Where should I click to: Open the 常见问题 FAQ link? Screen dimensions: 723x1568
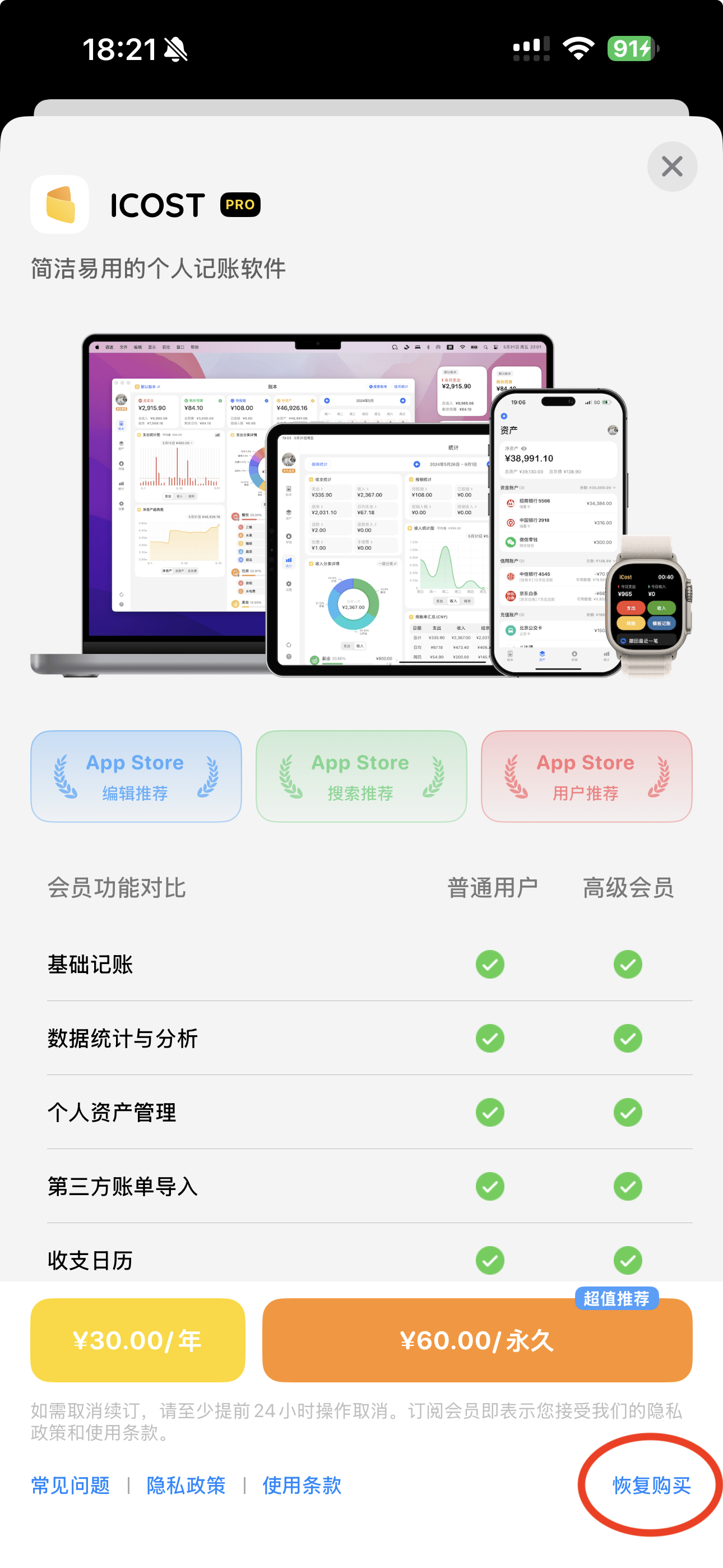click(71, 1485)
